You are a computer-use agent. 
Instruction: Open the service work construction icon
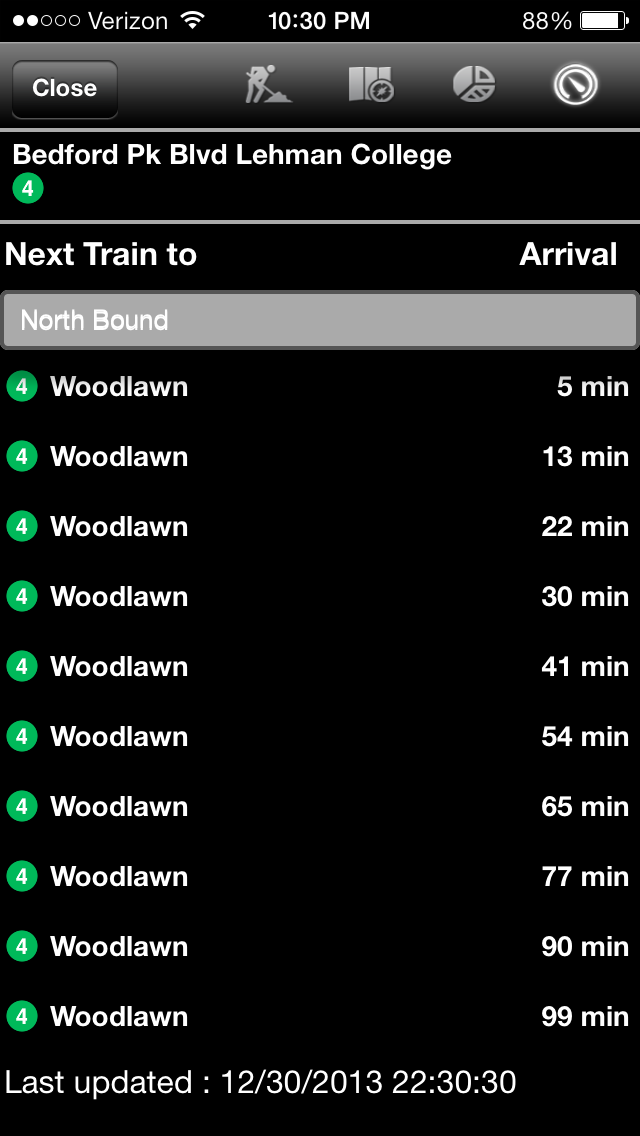click(x=268, y=86)
